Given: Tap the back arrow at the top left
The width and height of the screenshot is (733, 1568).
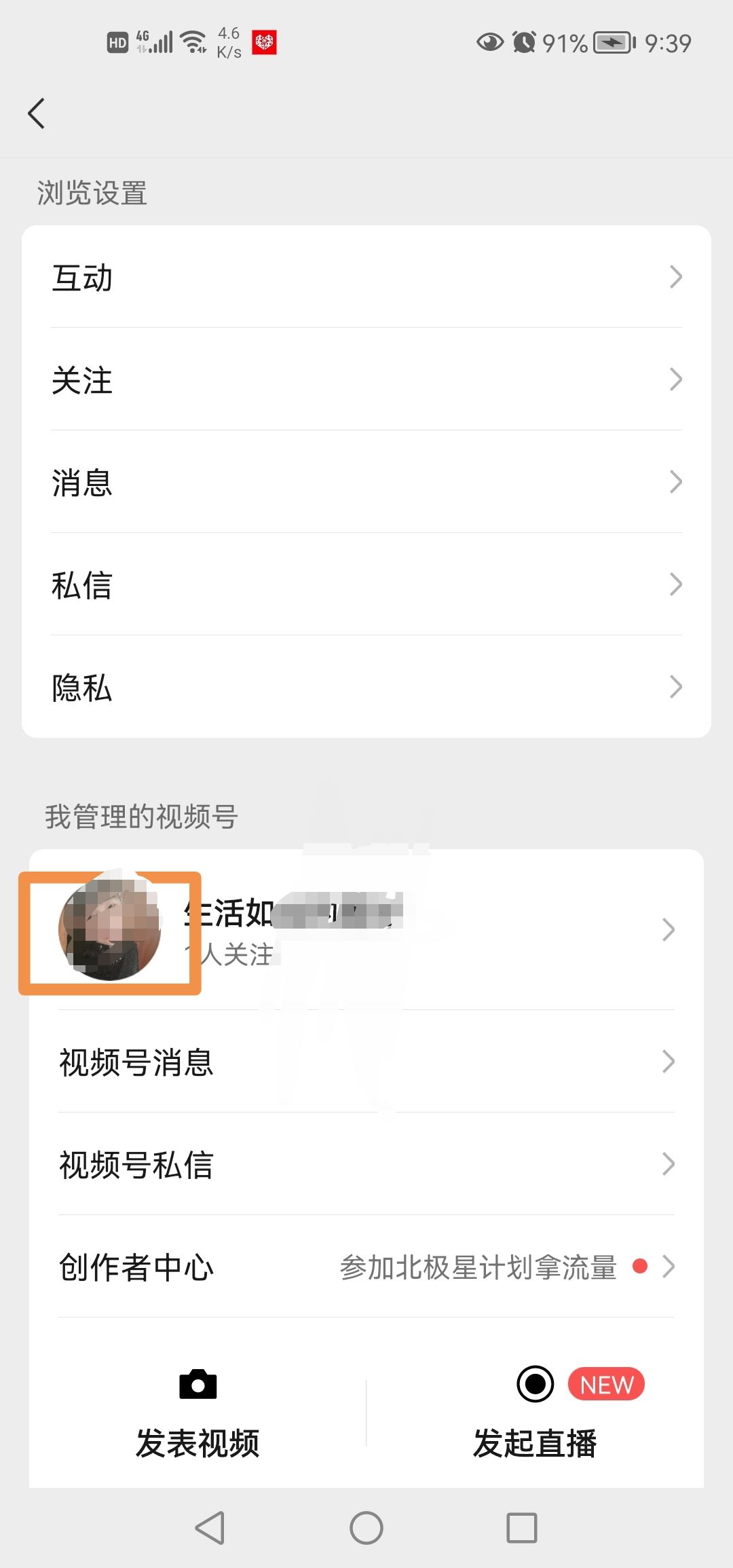Looking at the screenshot, I should tap(37, 113).
